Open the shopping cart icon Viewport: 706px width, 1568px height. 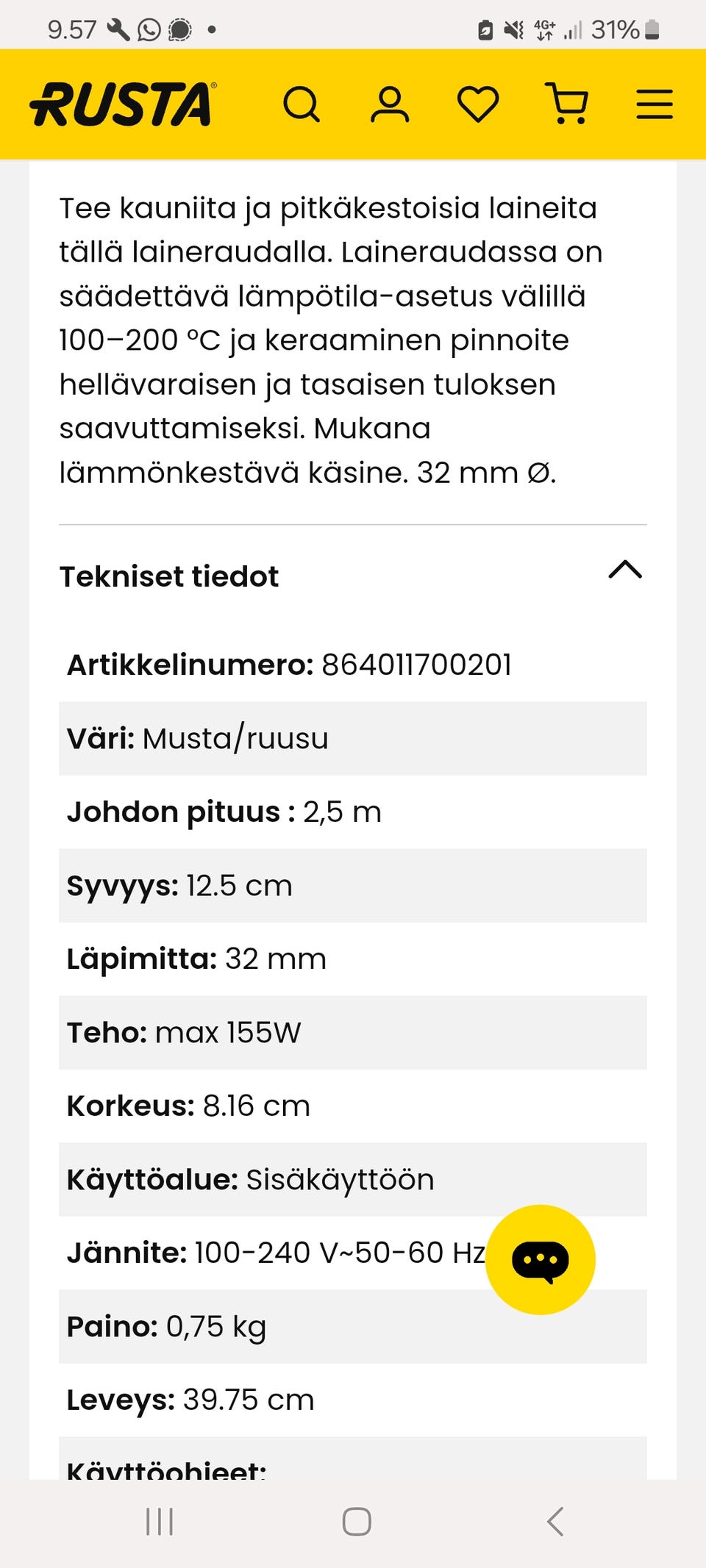click(x=567, y=105)
